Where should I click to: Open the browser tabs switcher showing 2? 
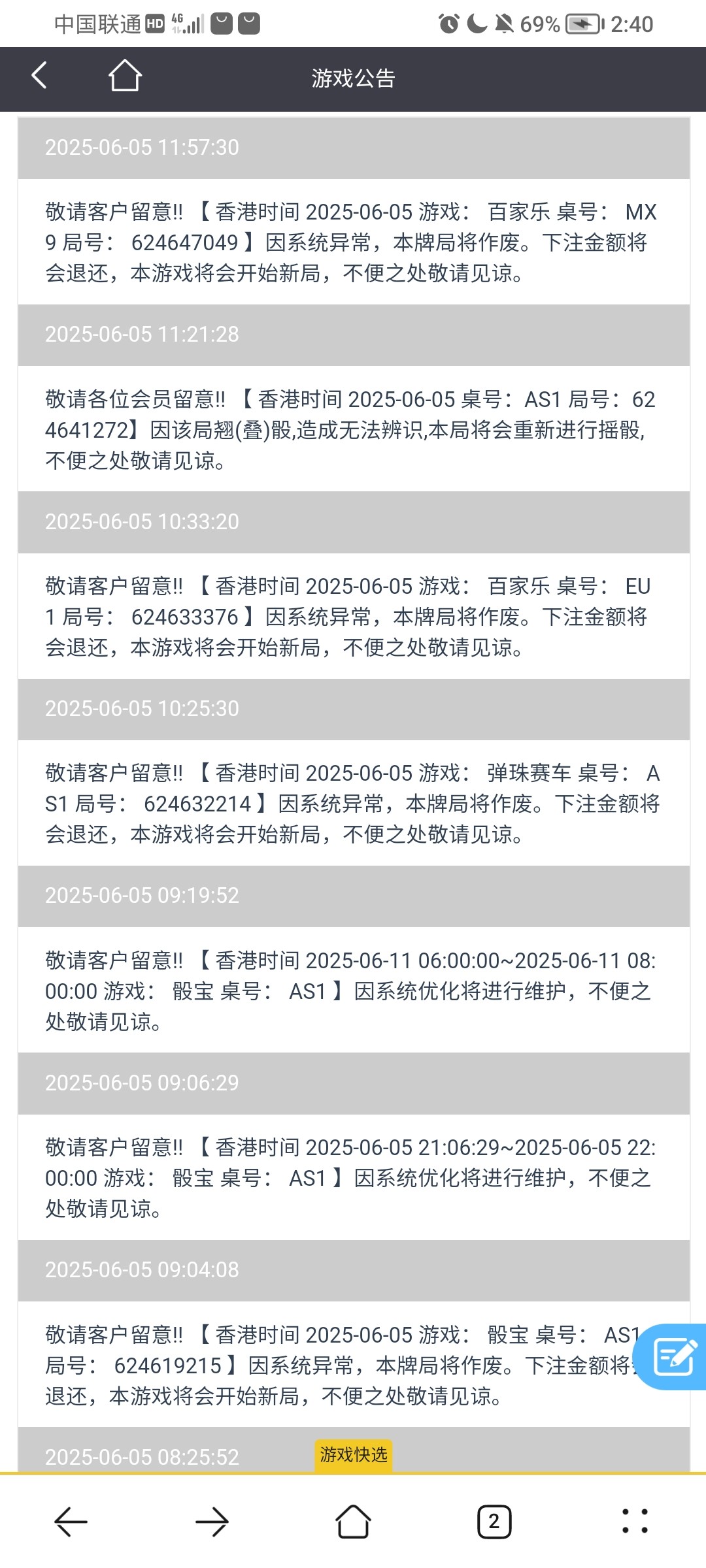[x=494, y=1522]
